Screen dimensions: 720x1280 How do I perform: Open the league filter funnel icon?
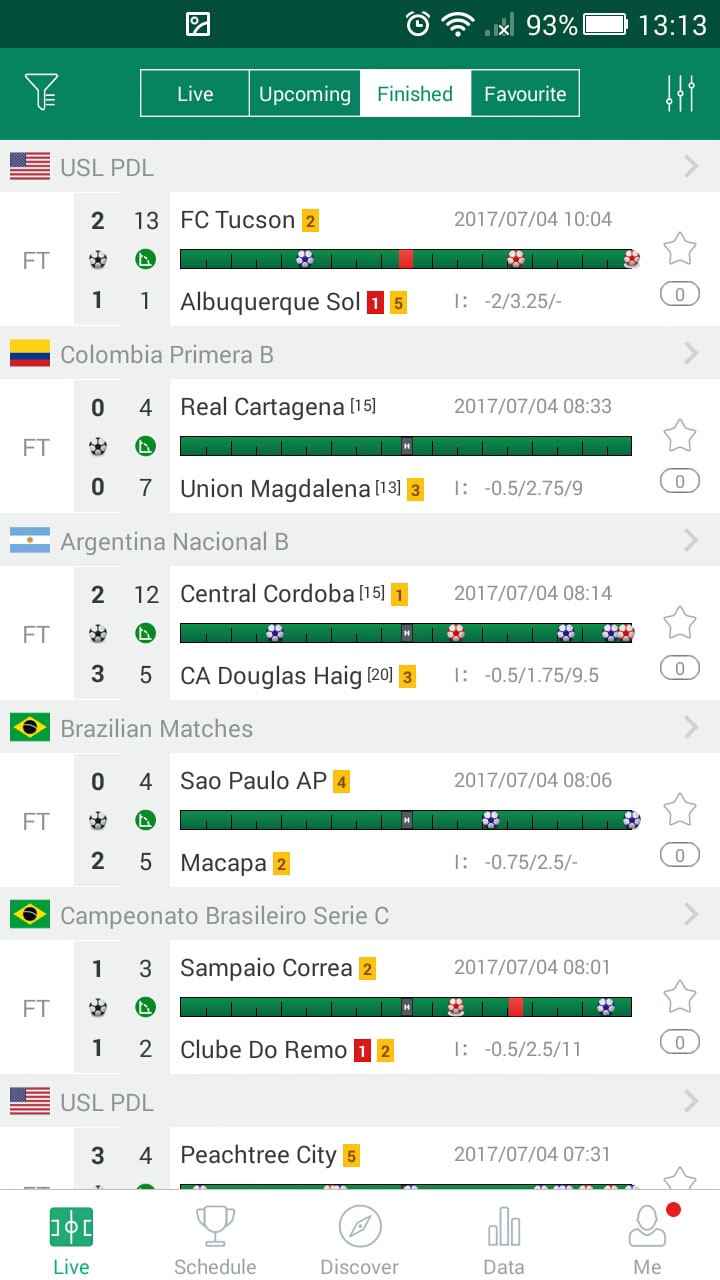pos(41,94)
